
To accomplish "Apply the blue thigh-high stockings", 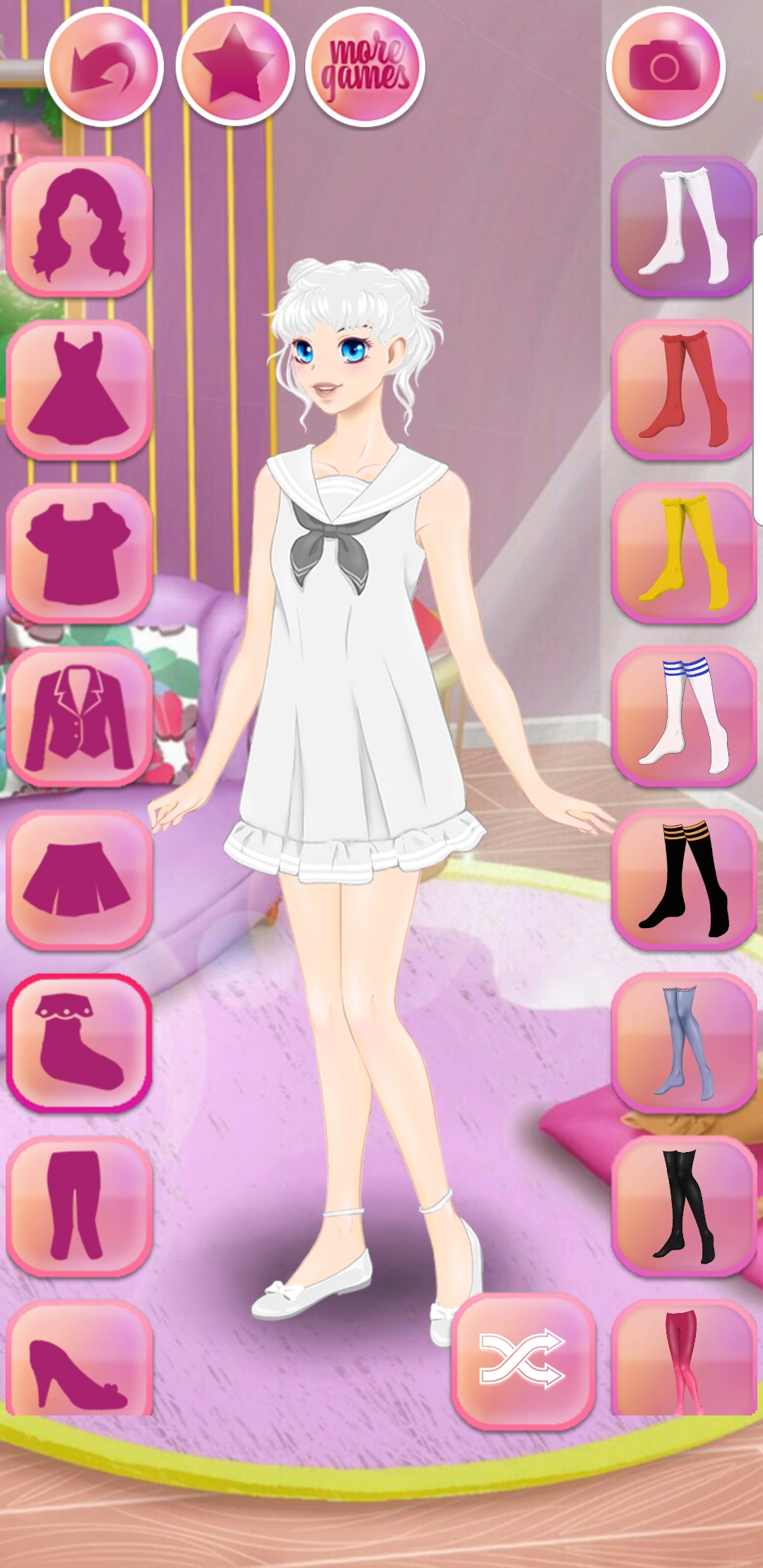I will click(x=684, y=1043).
